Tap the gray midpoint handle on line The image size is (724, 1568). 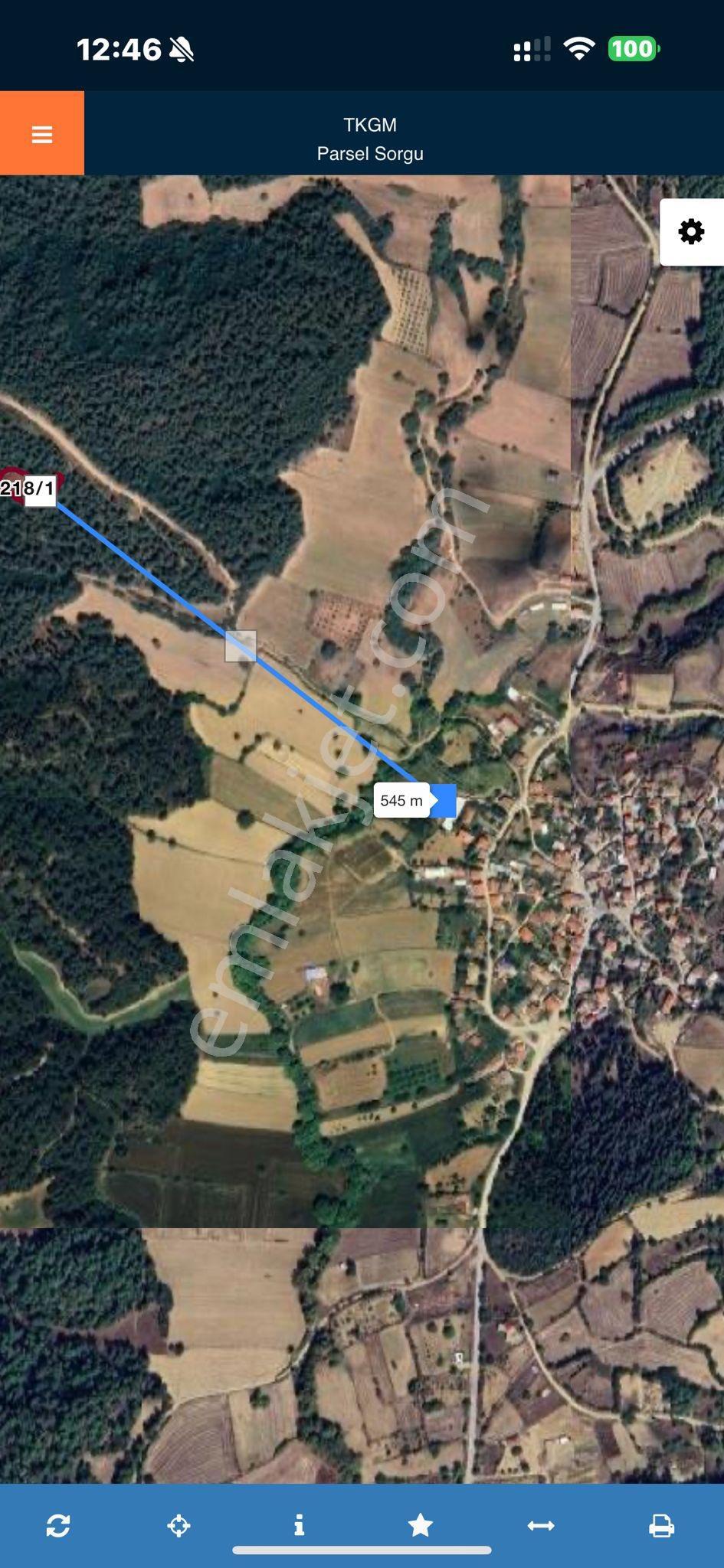(x=241, y=646)
